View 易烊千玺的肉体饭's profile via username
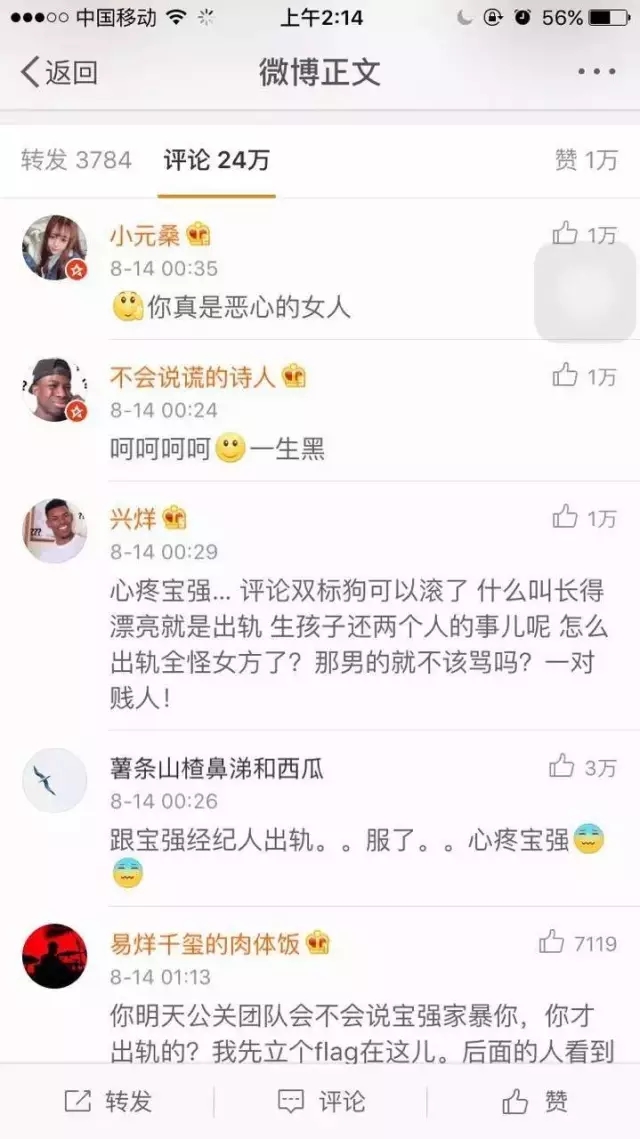 205,943
